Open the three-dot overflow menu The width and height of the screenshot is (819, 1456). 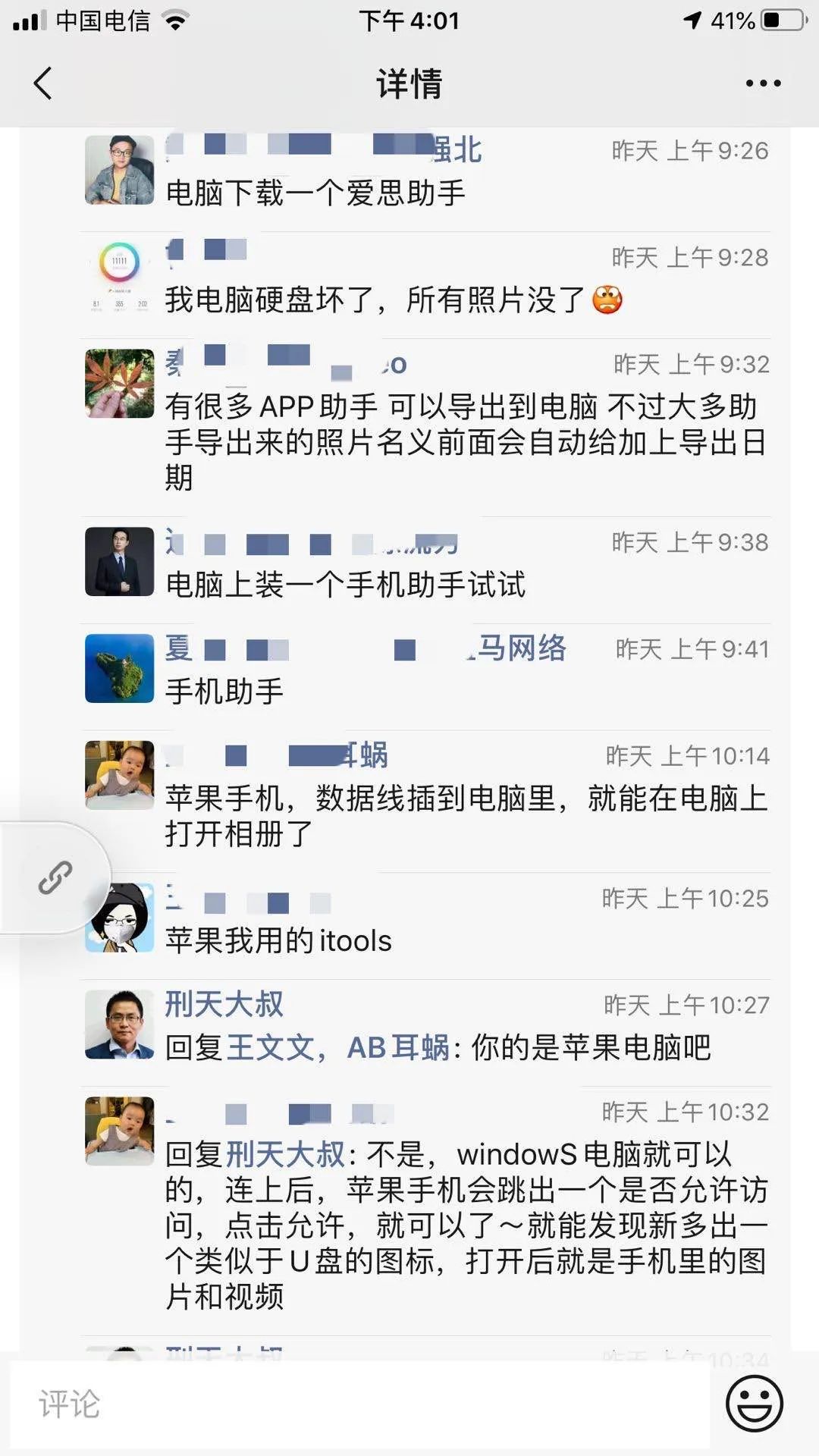(x=762, y=83)
